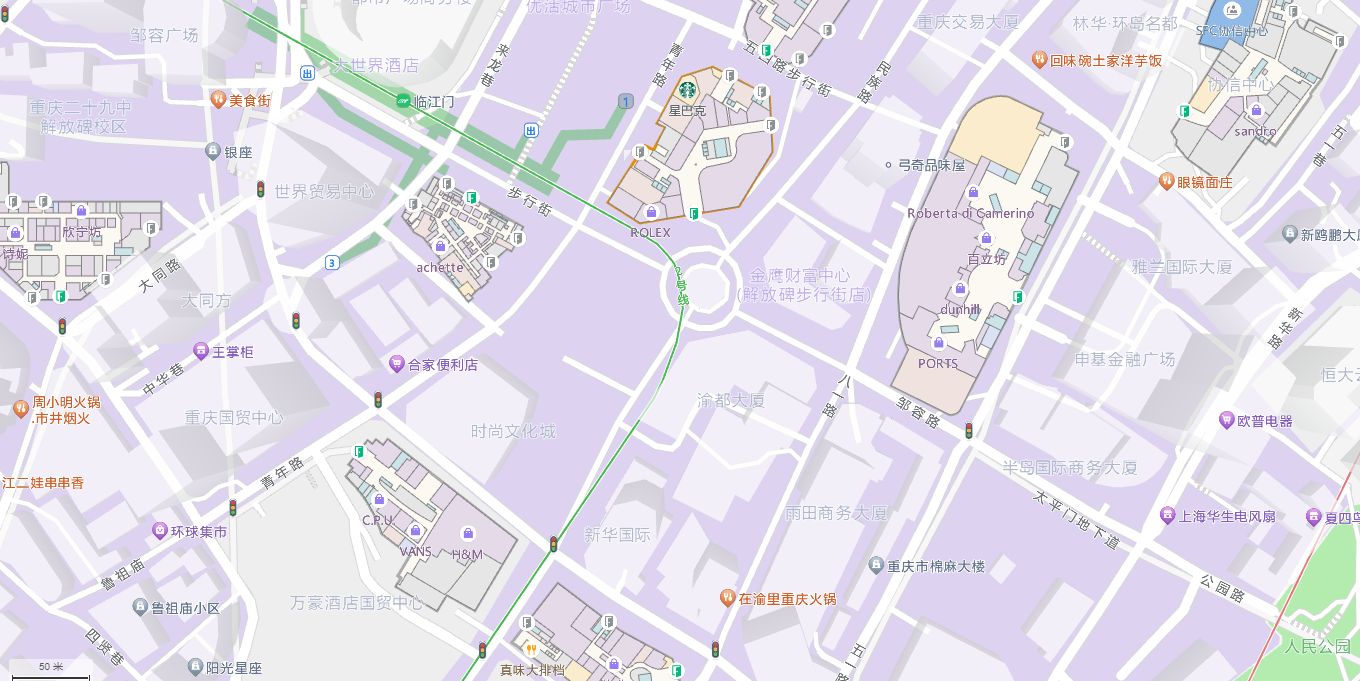Screen dimensions: 1360x681
Task: Tap the 美食街 restaurant marker
Action: click(218, 99)
